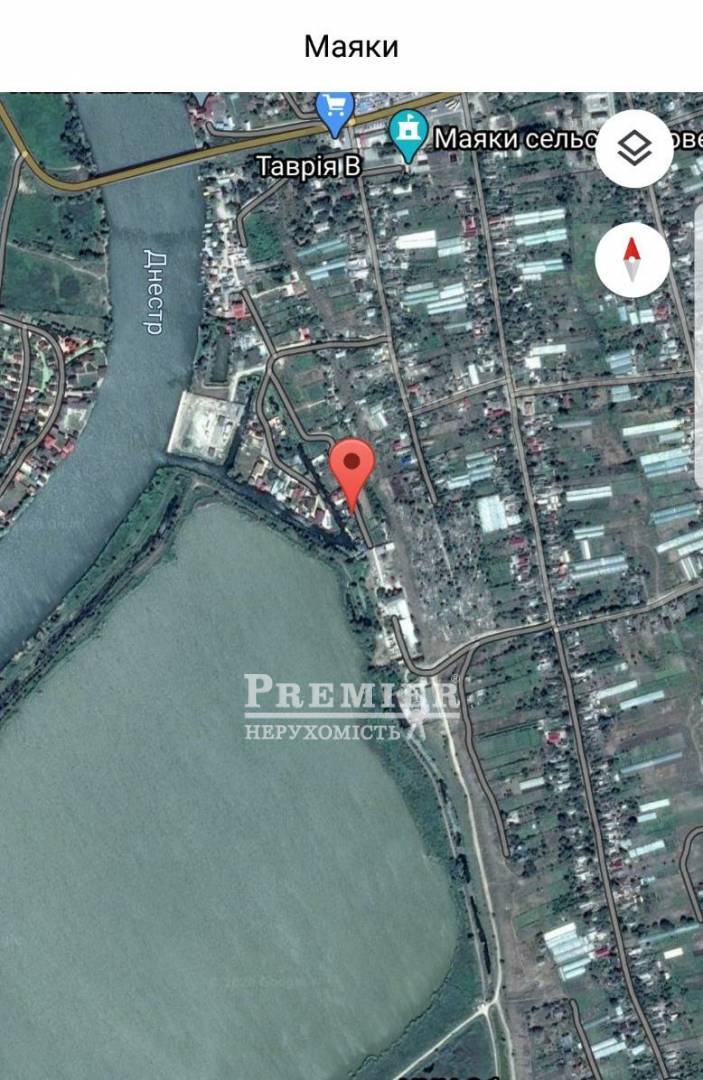
Task: Tap the compass to reorient north
Action: coord(632,259)
